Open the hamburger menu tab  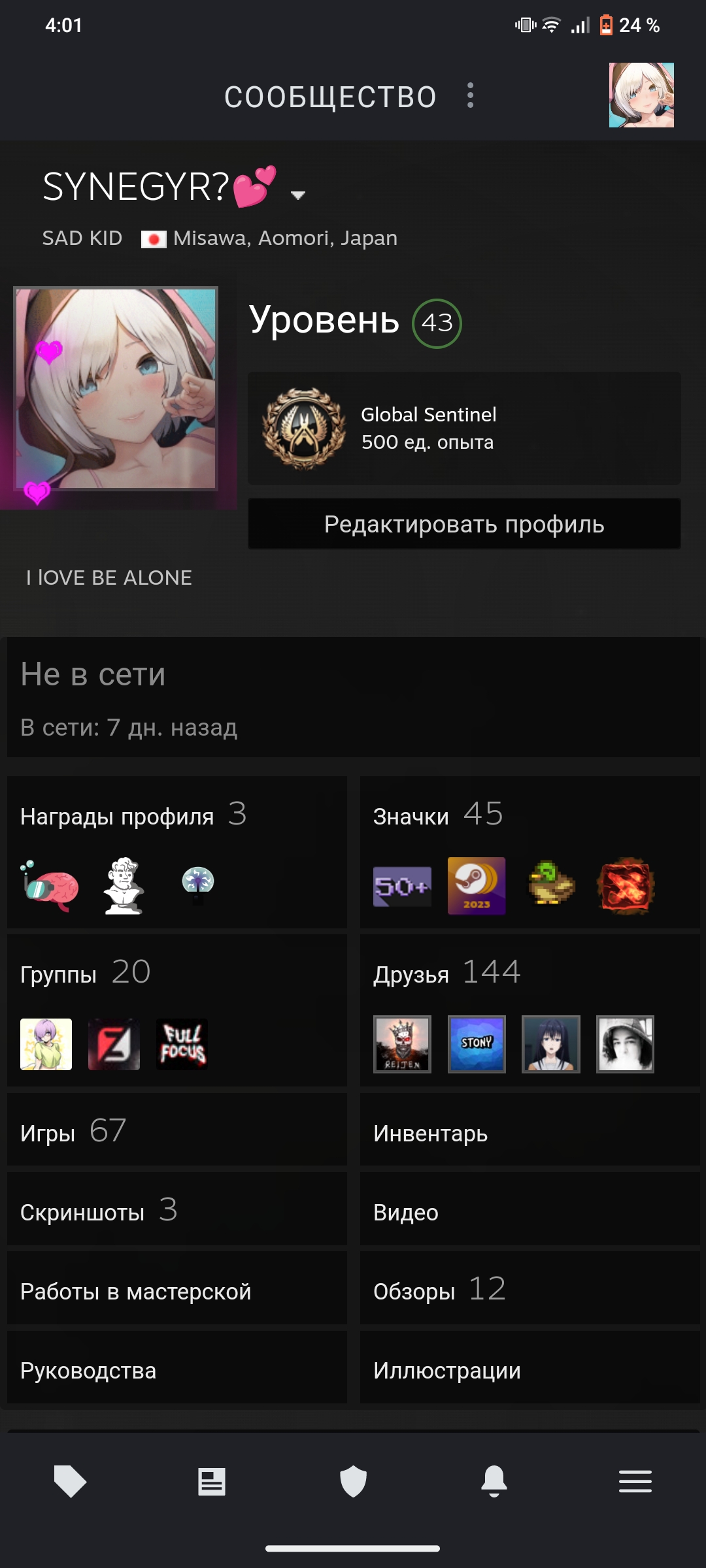point(635,1481)
